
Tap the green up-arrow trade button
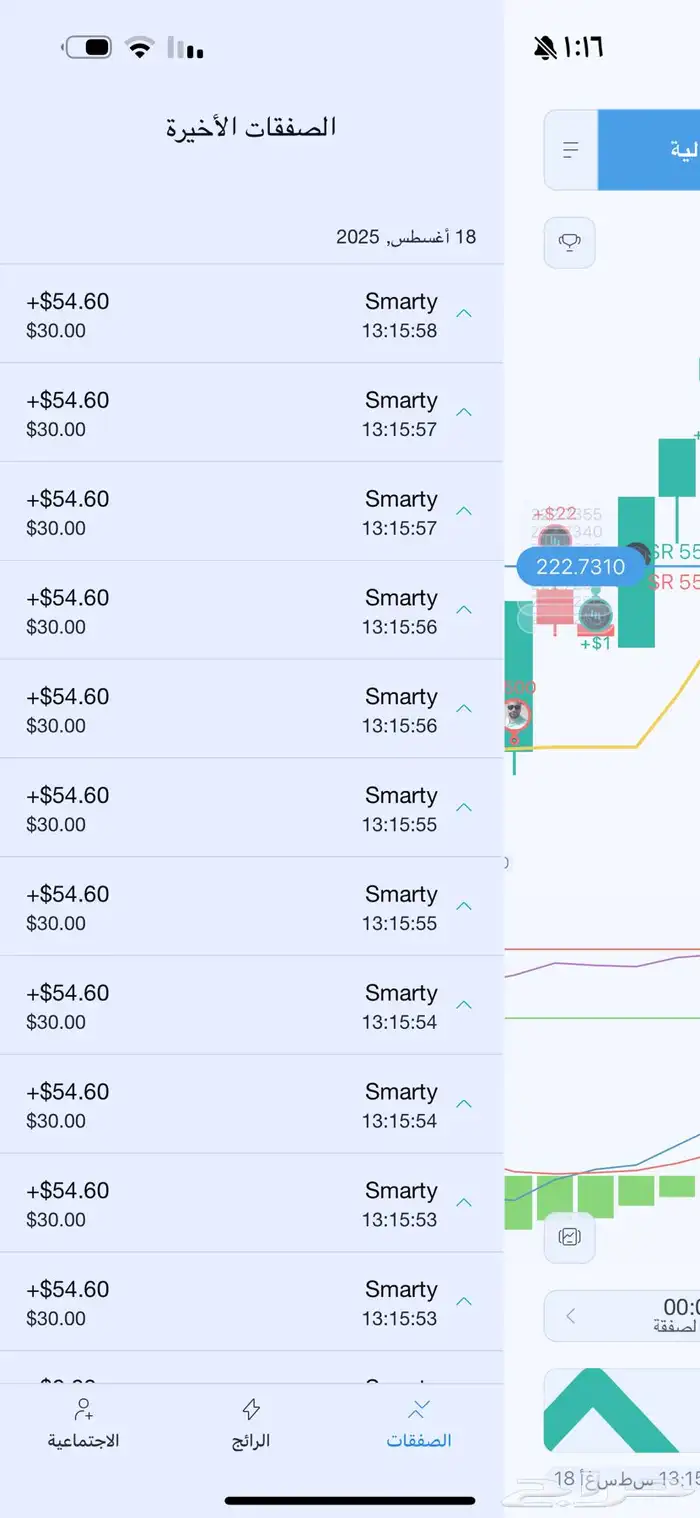622,1410
